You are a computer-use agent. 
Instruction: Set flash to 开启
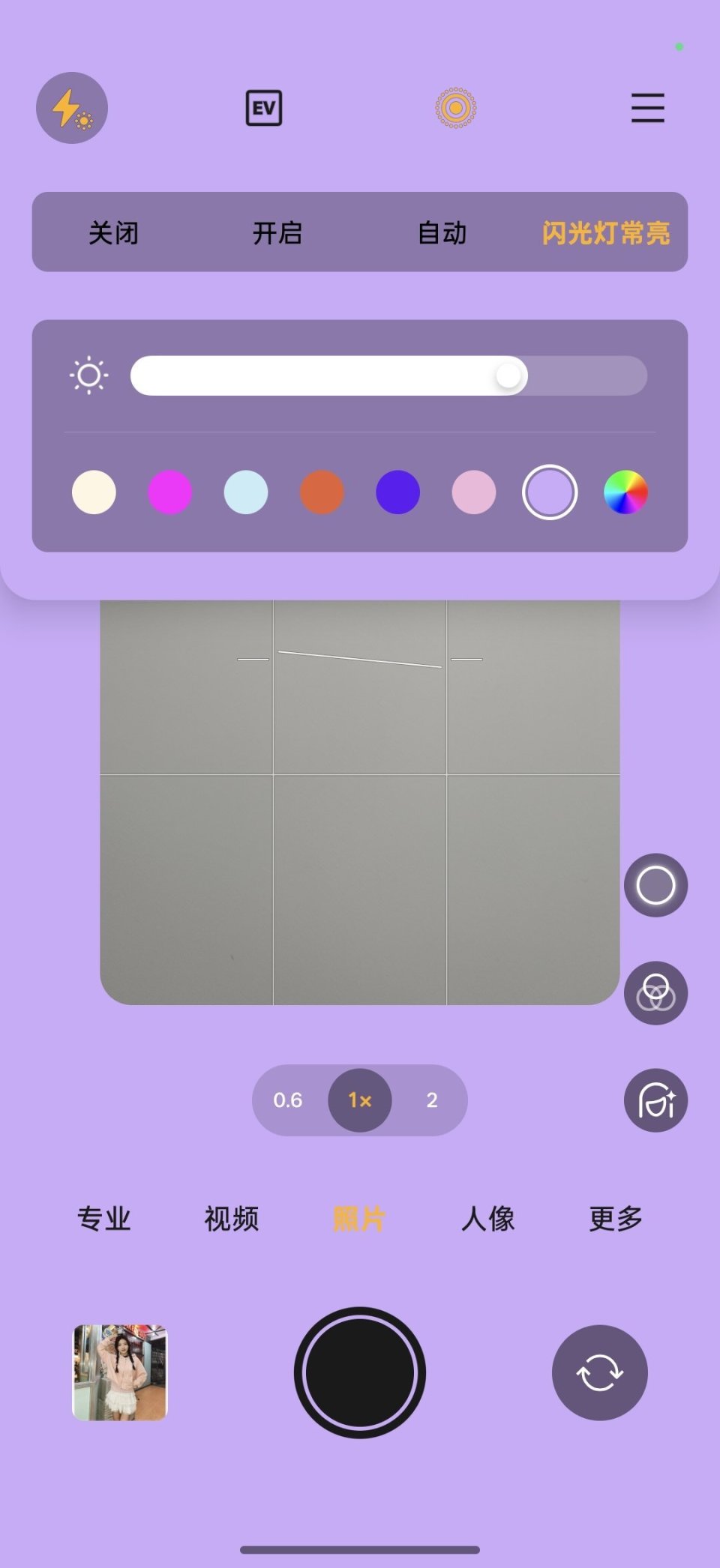coord(277,232)
